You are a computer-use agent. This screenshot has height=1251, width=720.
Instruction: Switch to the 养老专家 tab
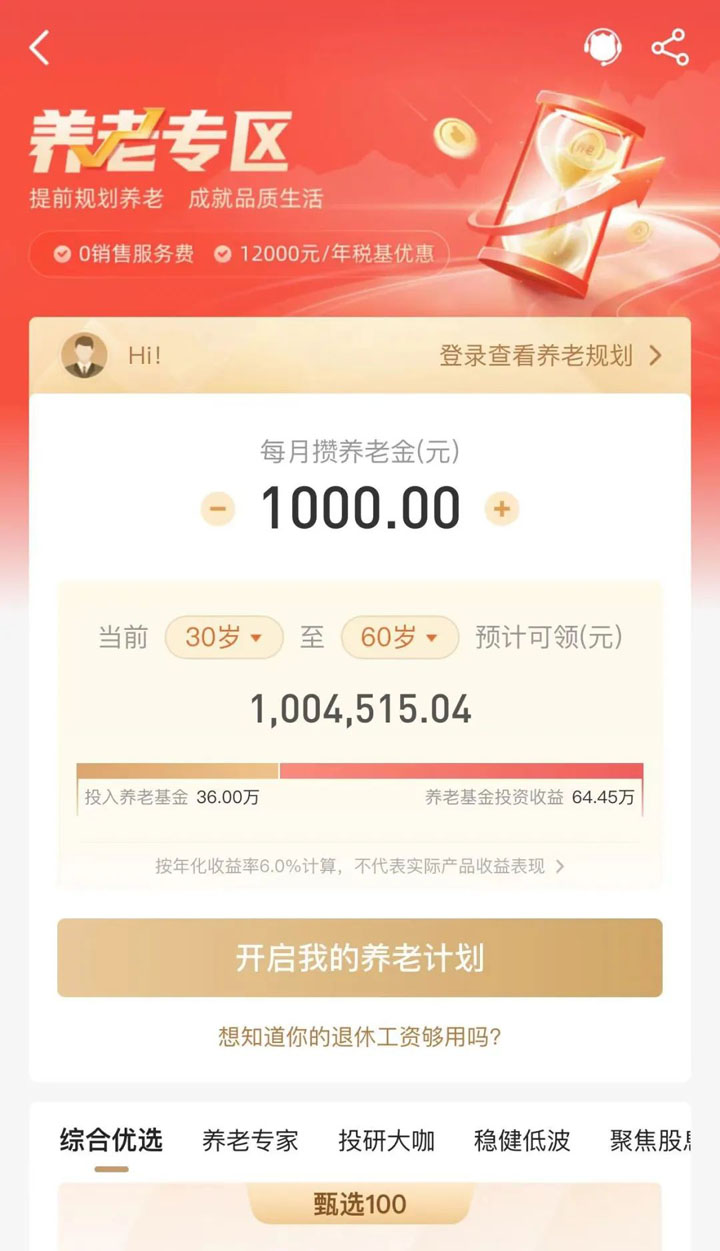(x=250, y=1140)
